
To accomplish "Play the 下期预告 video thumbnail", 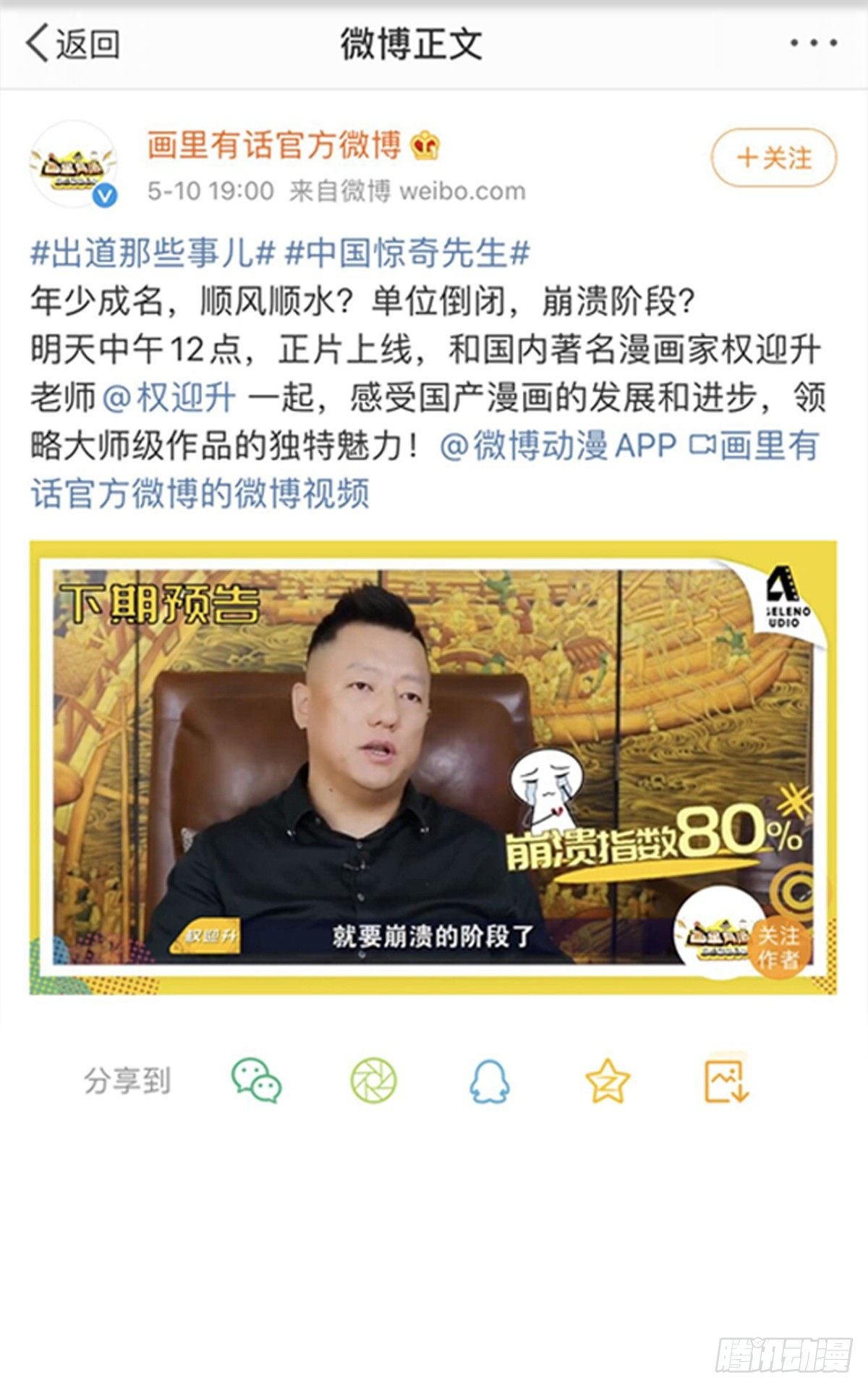I will pos(433,767).
